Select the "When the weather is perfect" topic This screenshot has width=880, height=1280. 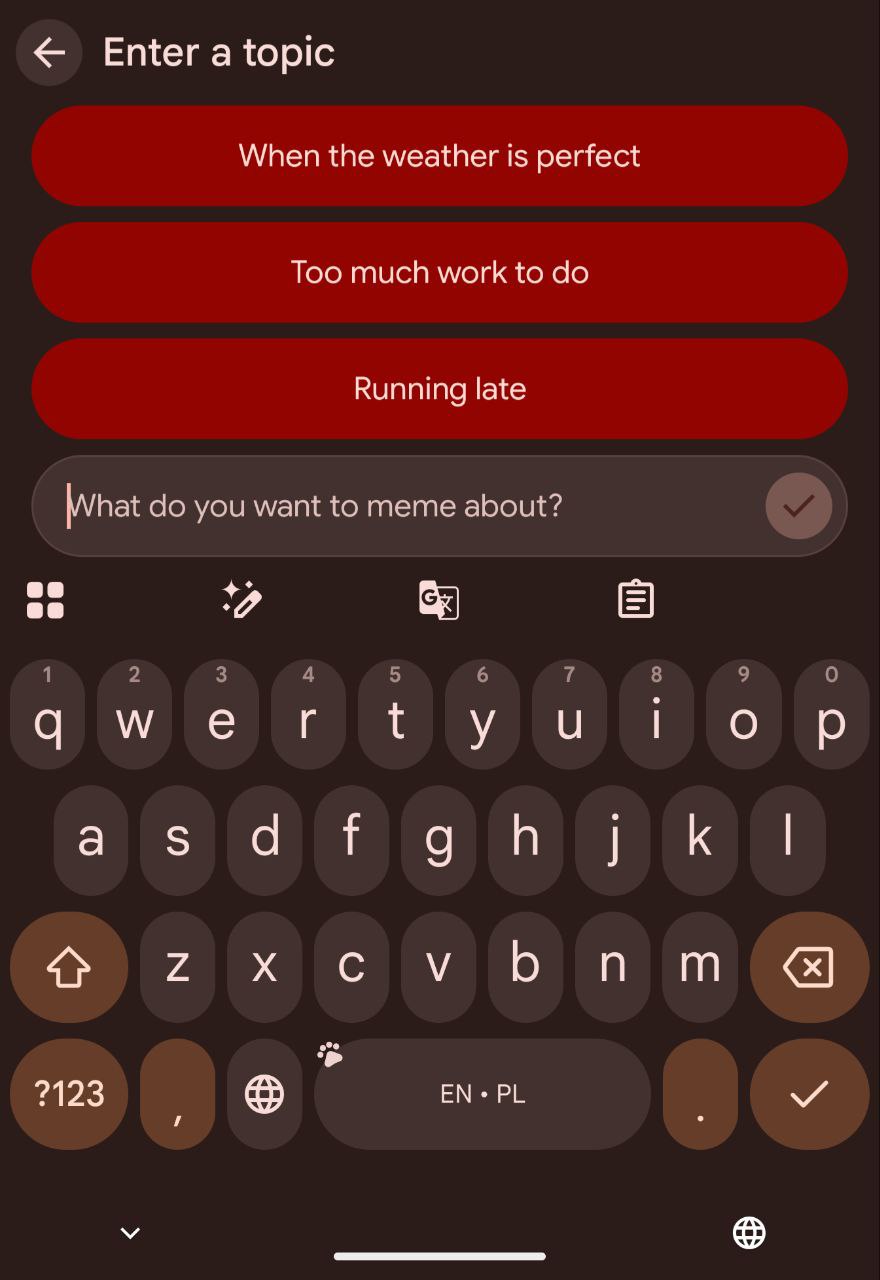[x=439, y=156]
